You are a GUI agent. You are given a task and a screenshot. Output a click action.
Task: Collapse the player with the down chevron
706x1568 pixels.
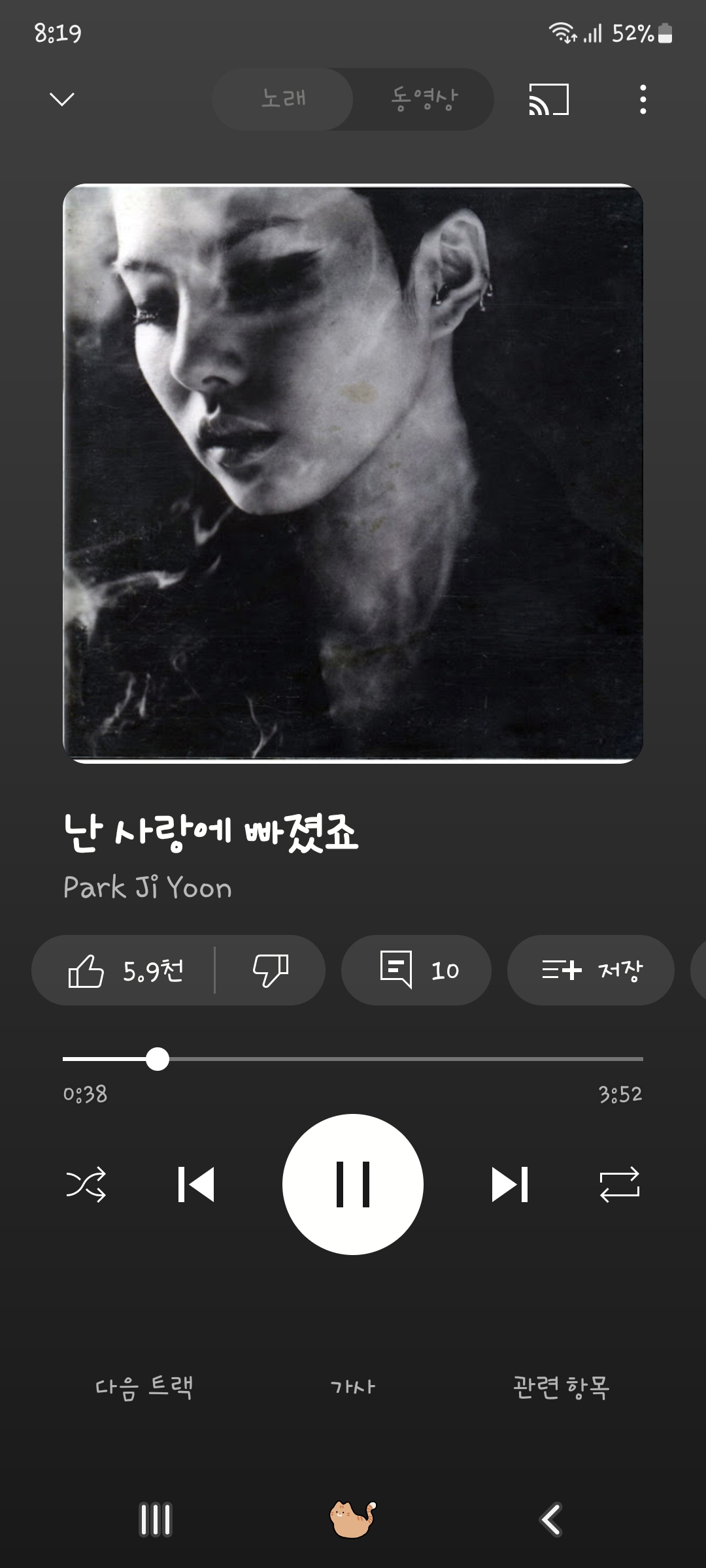click(x=62, y=99)
